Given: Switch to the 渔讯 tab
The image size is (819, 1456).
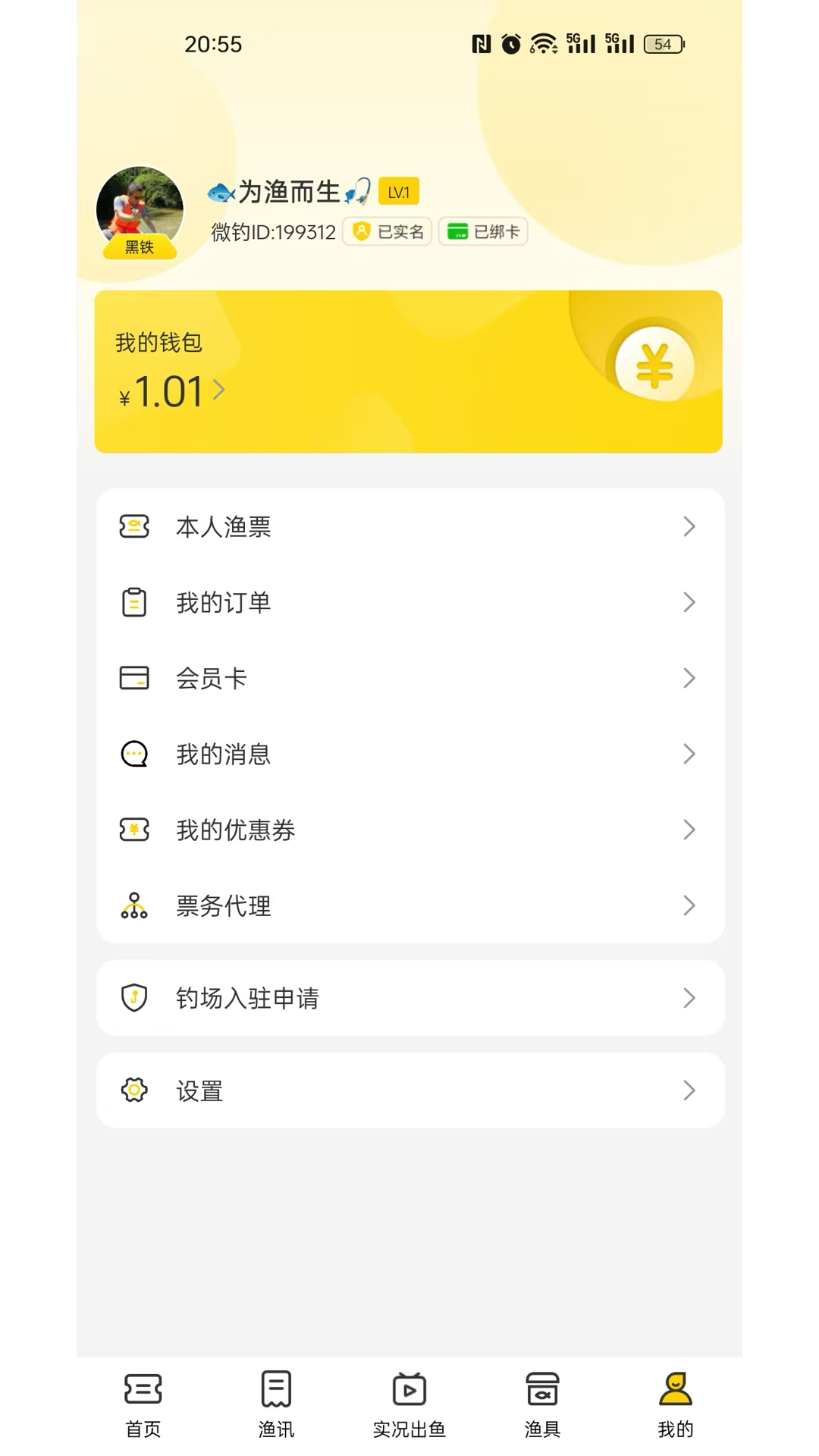Looking at the screenshot, I should pos(276,1403).
